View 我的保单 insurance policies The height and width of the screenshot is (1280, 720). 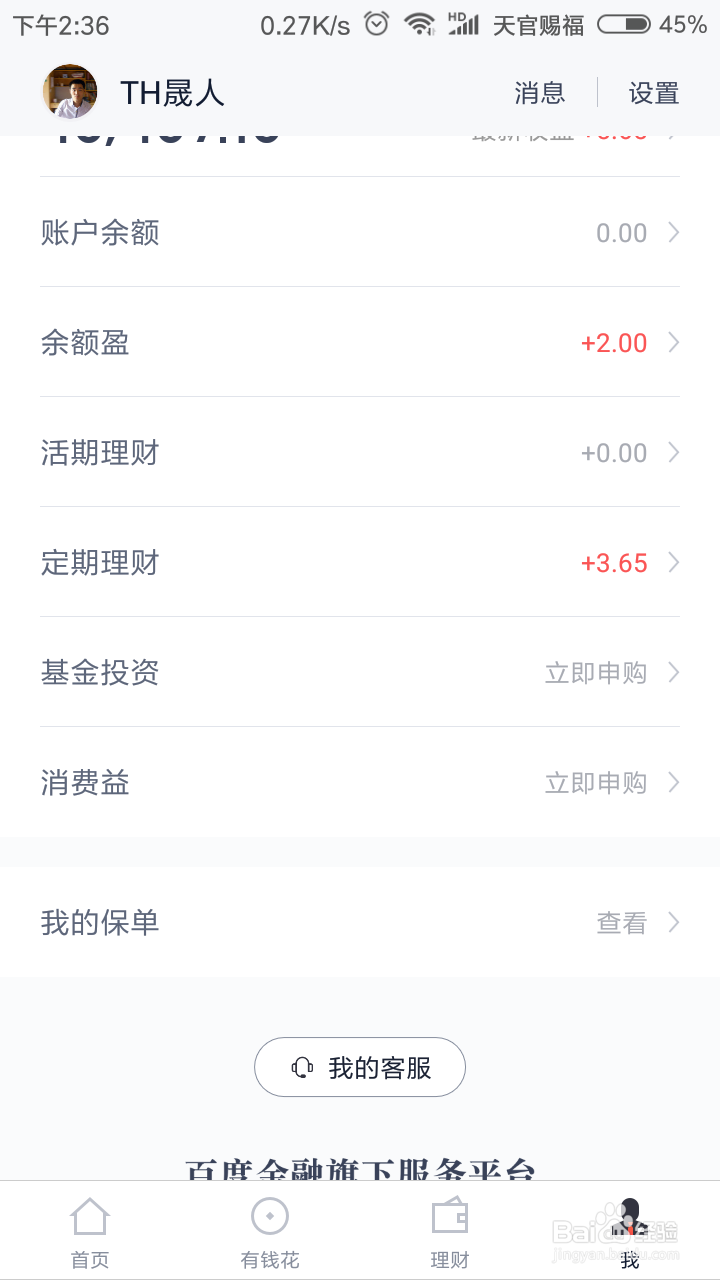tap(360, 922)
